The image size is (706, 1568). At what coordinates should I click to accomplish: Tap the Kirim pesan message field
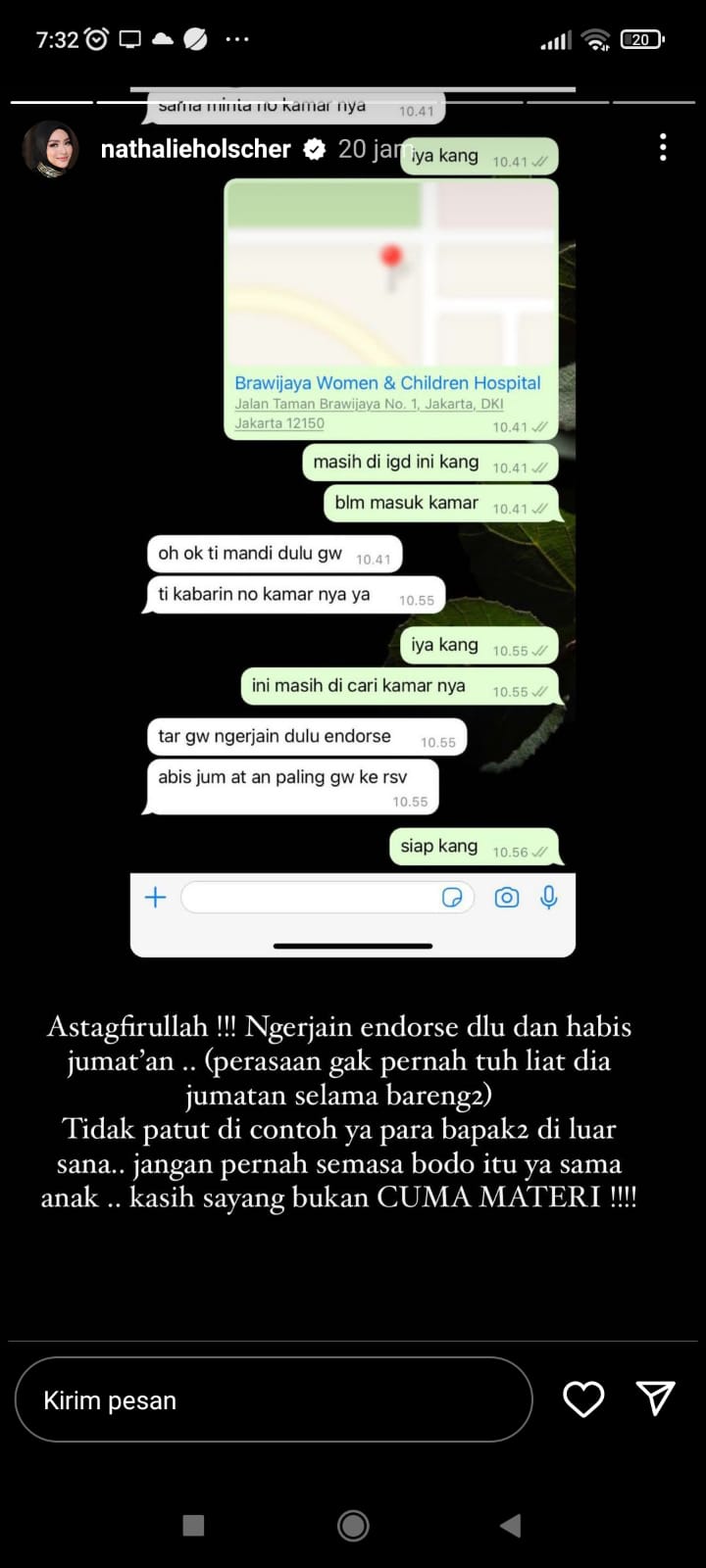273,1399
